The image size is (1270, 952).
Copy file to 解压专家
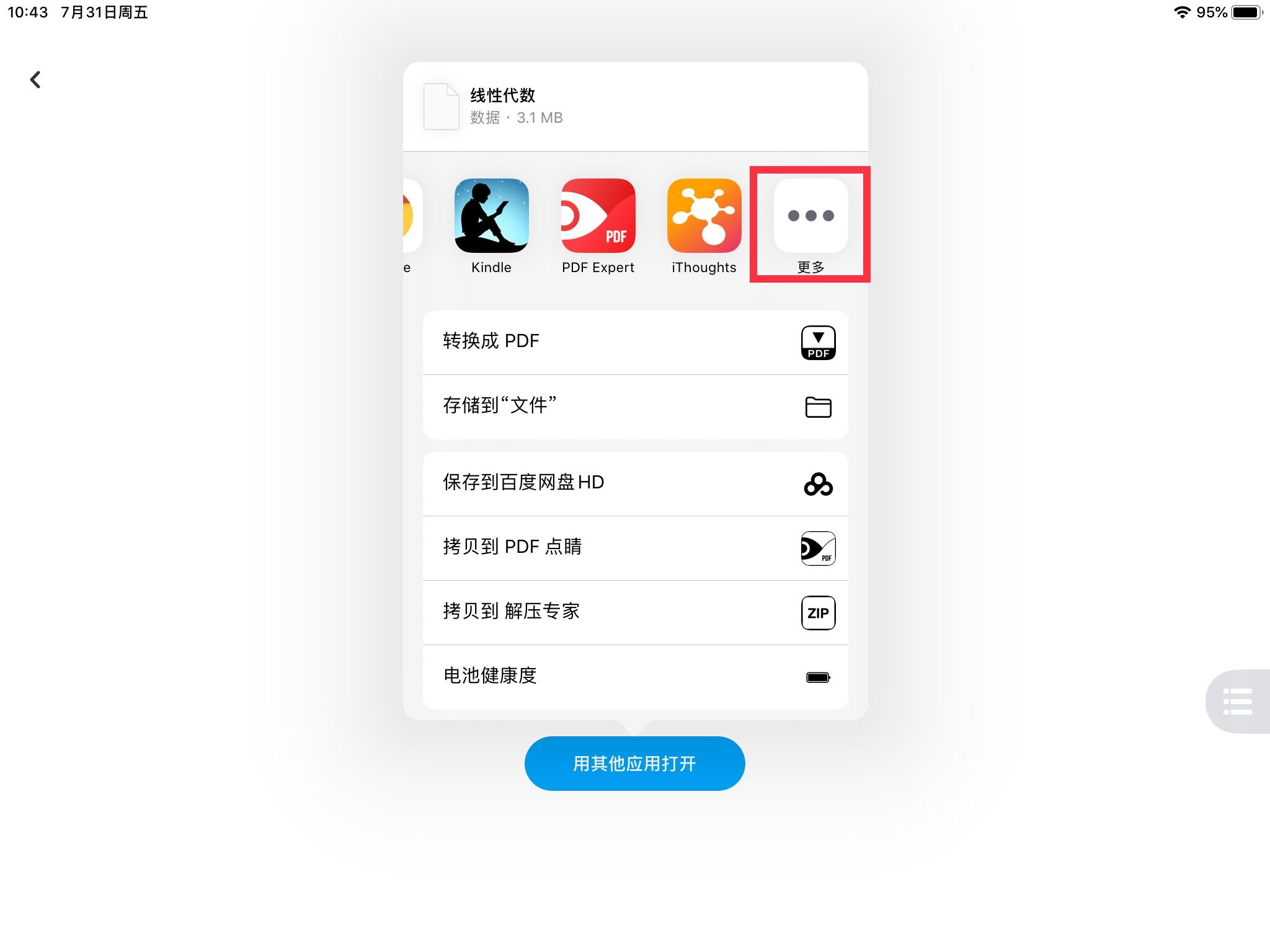[635, 612]
